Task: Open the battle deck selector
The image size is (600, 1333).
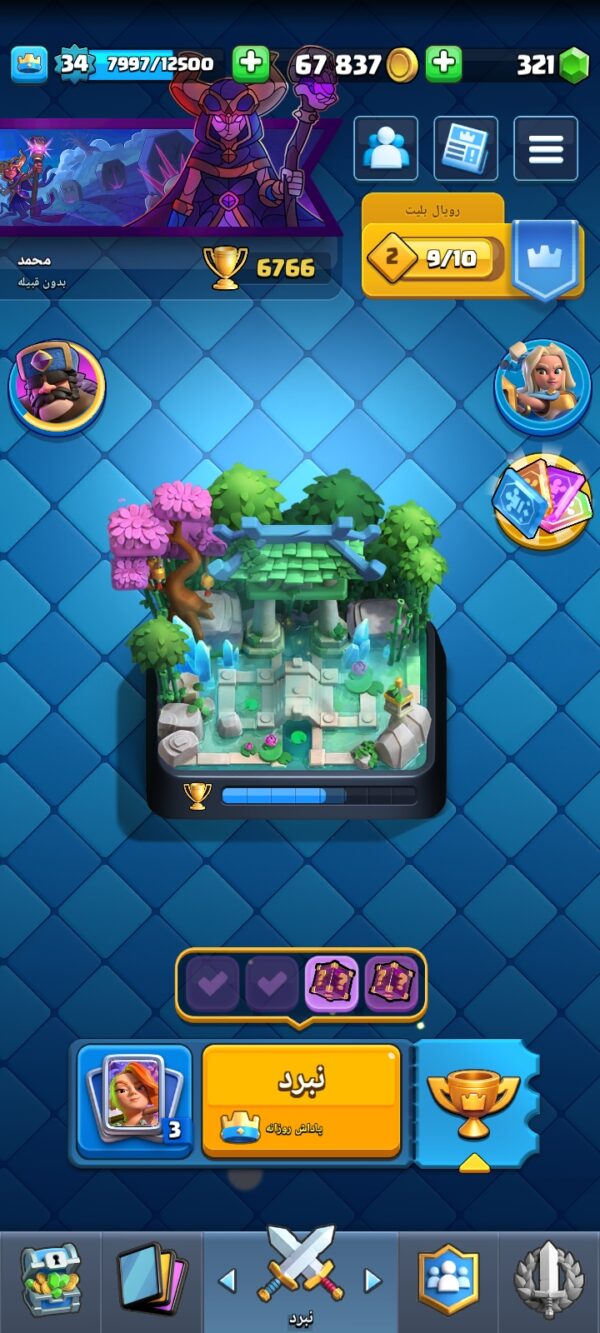Action: 134,1100
